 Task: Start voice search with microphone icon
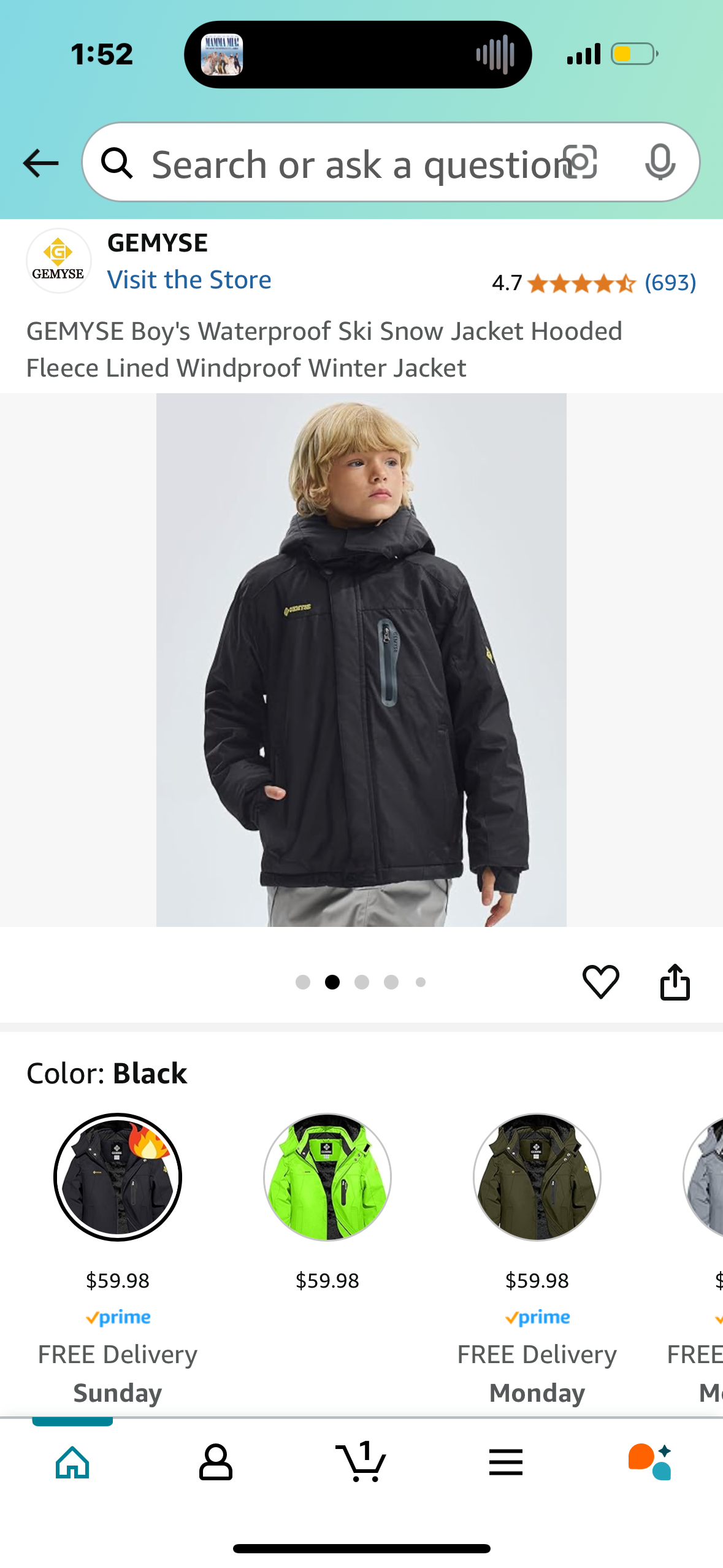point(660,163)
